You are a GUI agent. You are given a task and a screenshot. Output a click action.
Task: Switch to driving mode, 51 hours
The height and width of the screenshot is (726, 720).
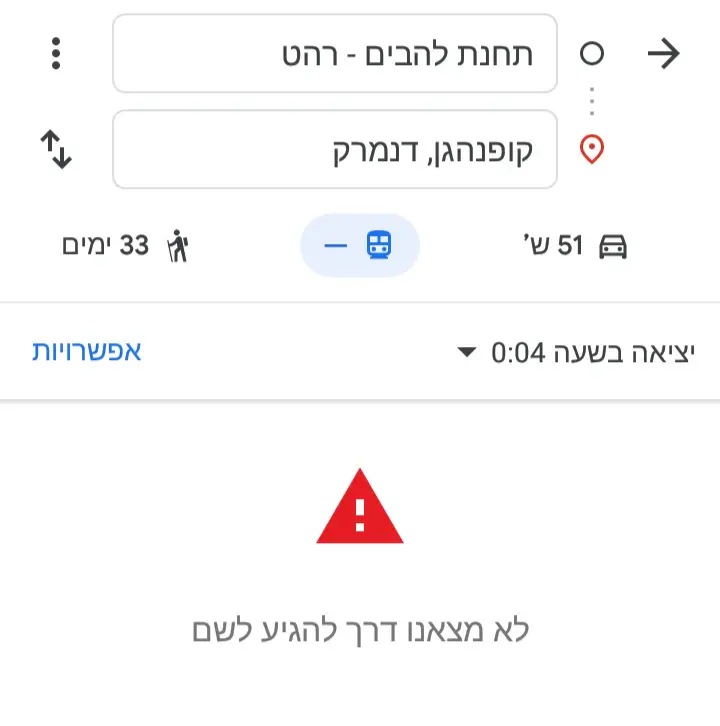pyautogui.click(x=575, y=246)
